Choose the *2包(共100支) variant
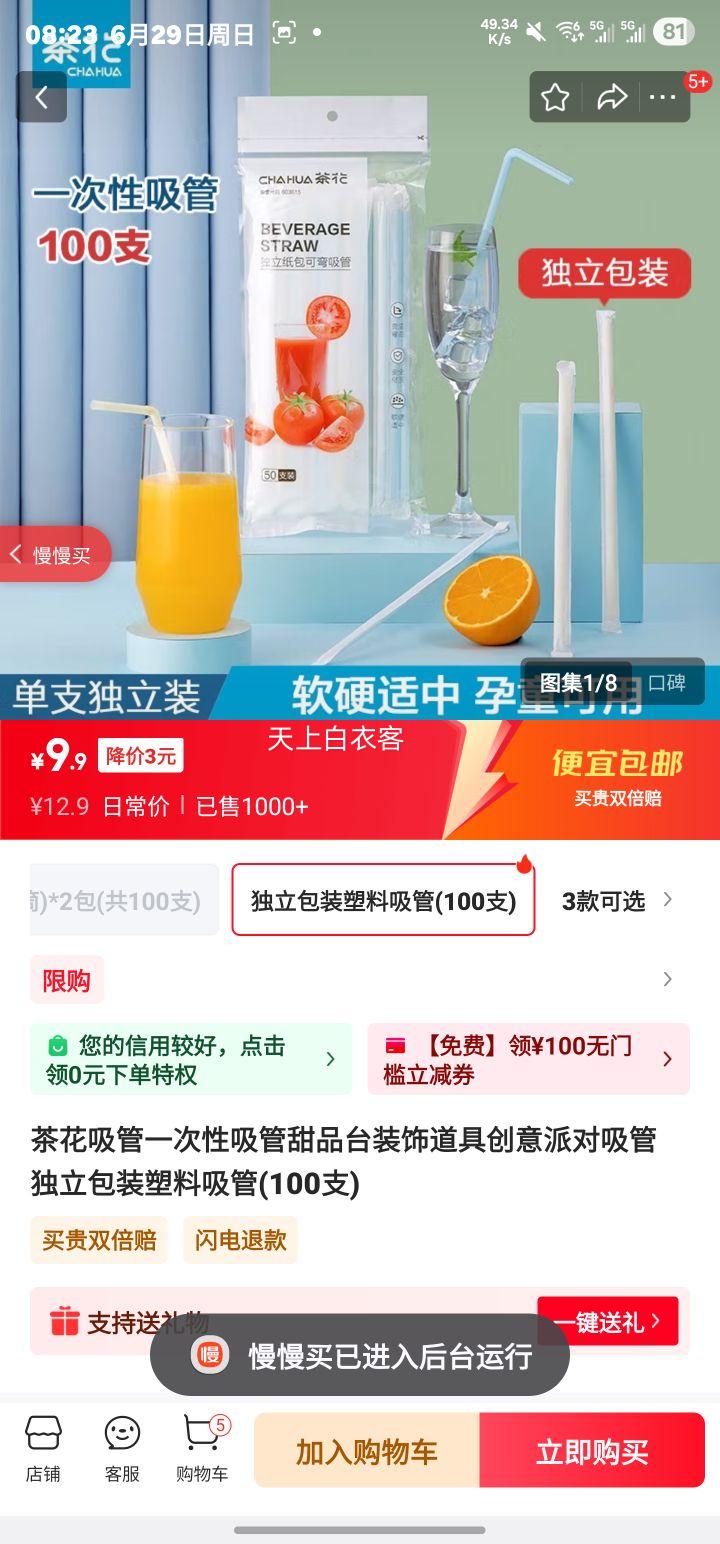Screen dimensions: 720x1544 [124, 901]
